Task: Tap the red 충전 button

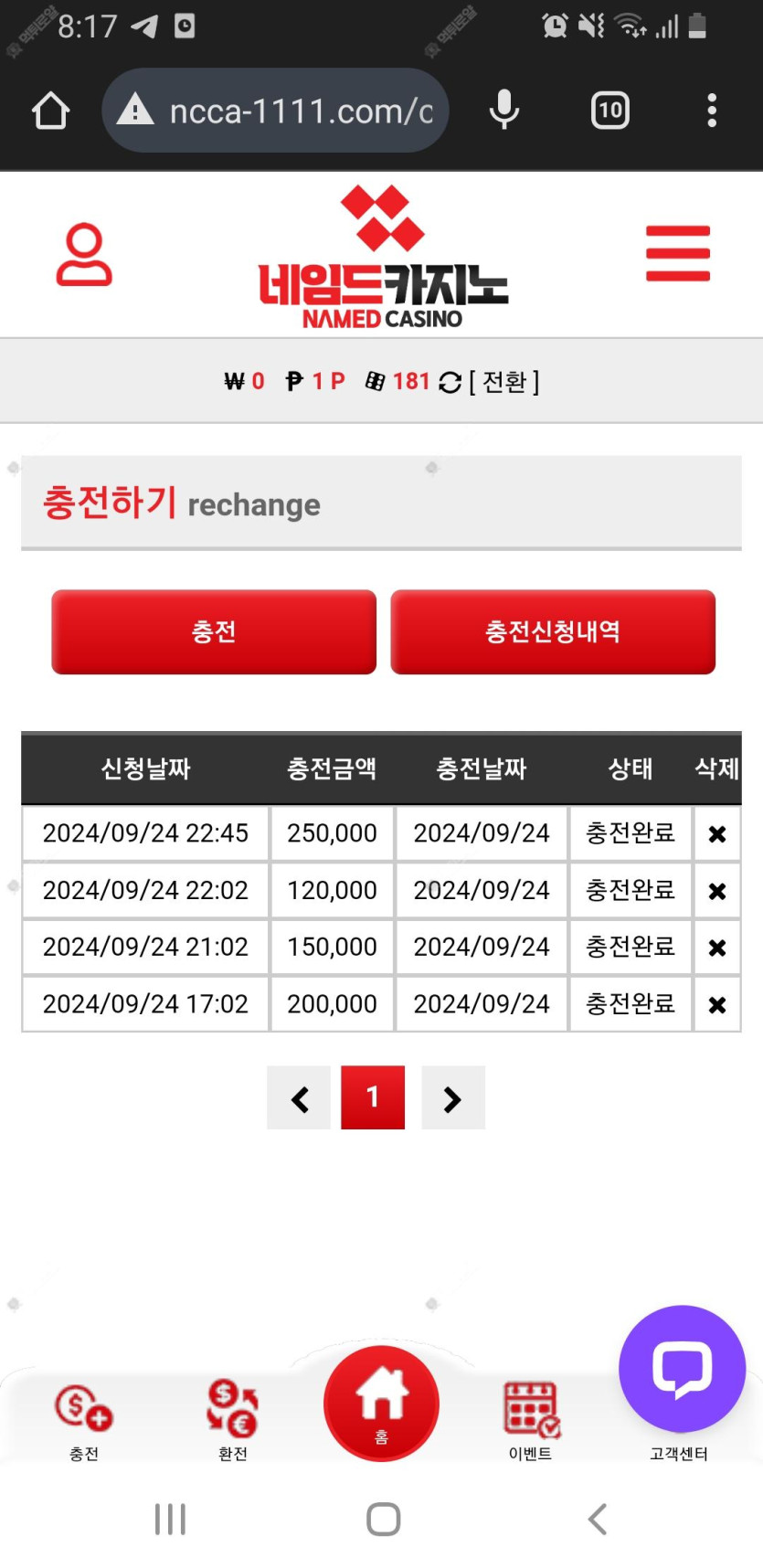Action: (x=214, y=631)
